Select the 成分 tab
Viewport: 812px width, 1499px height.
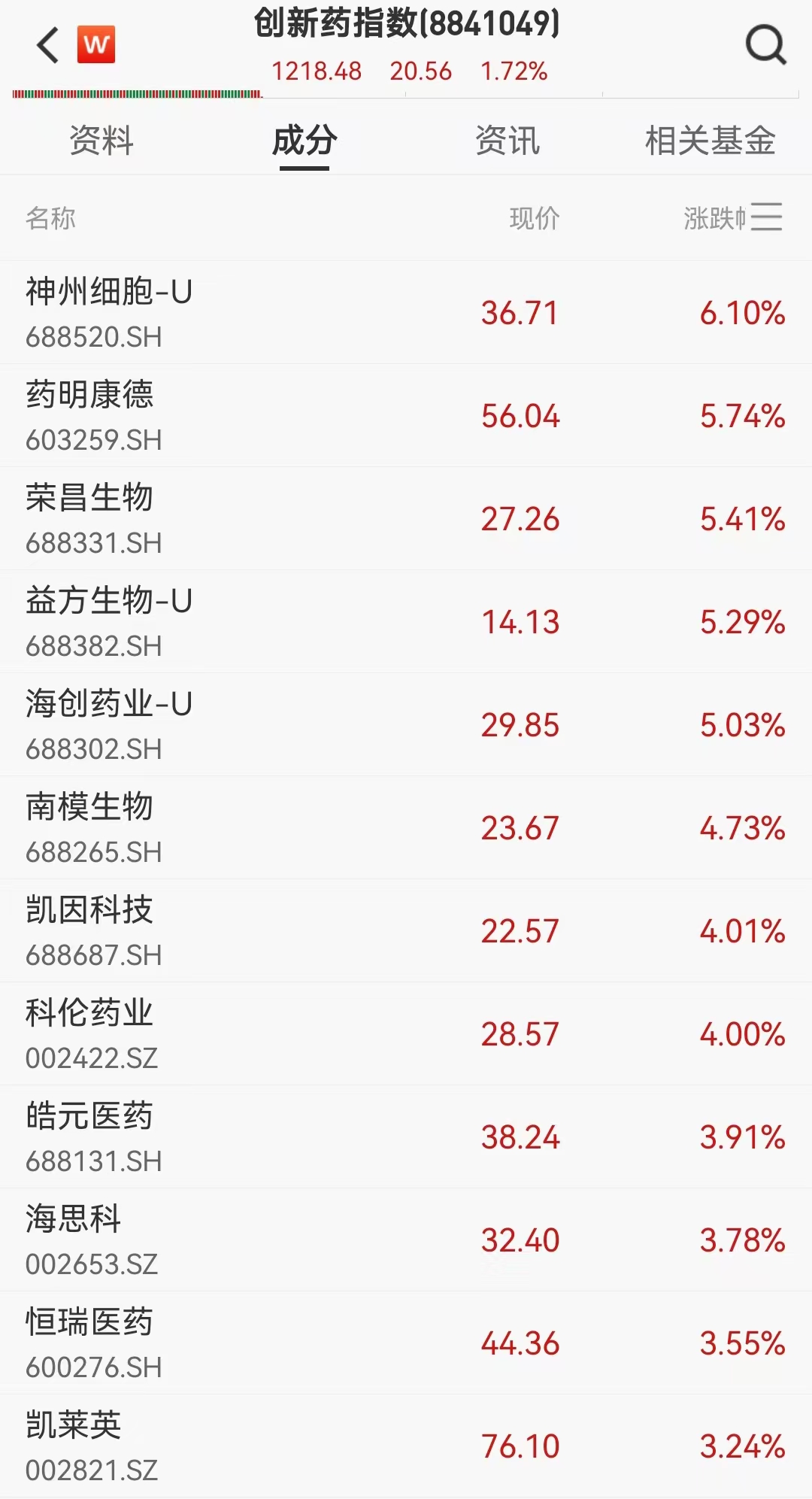(304, 141)
